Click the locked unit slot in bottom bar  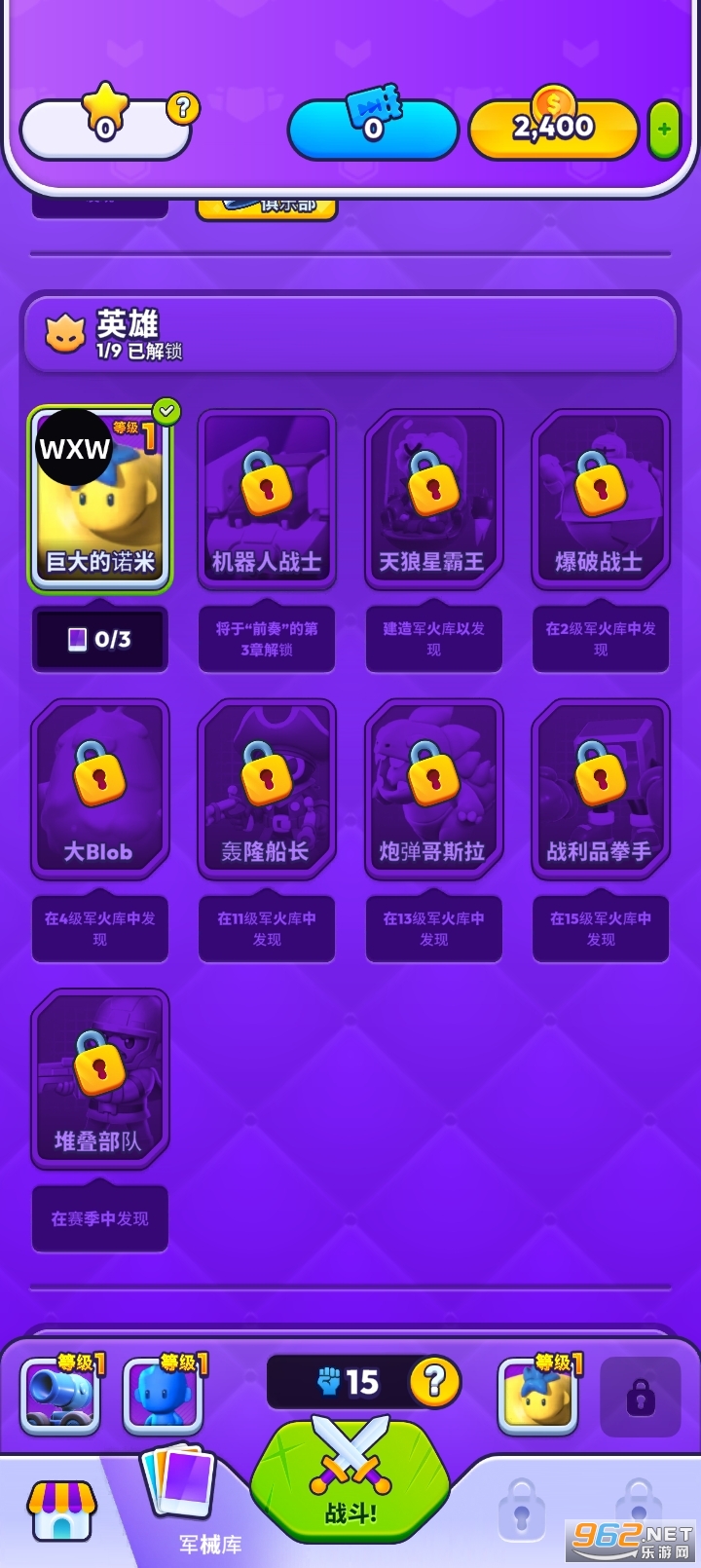click(640, 1395)
